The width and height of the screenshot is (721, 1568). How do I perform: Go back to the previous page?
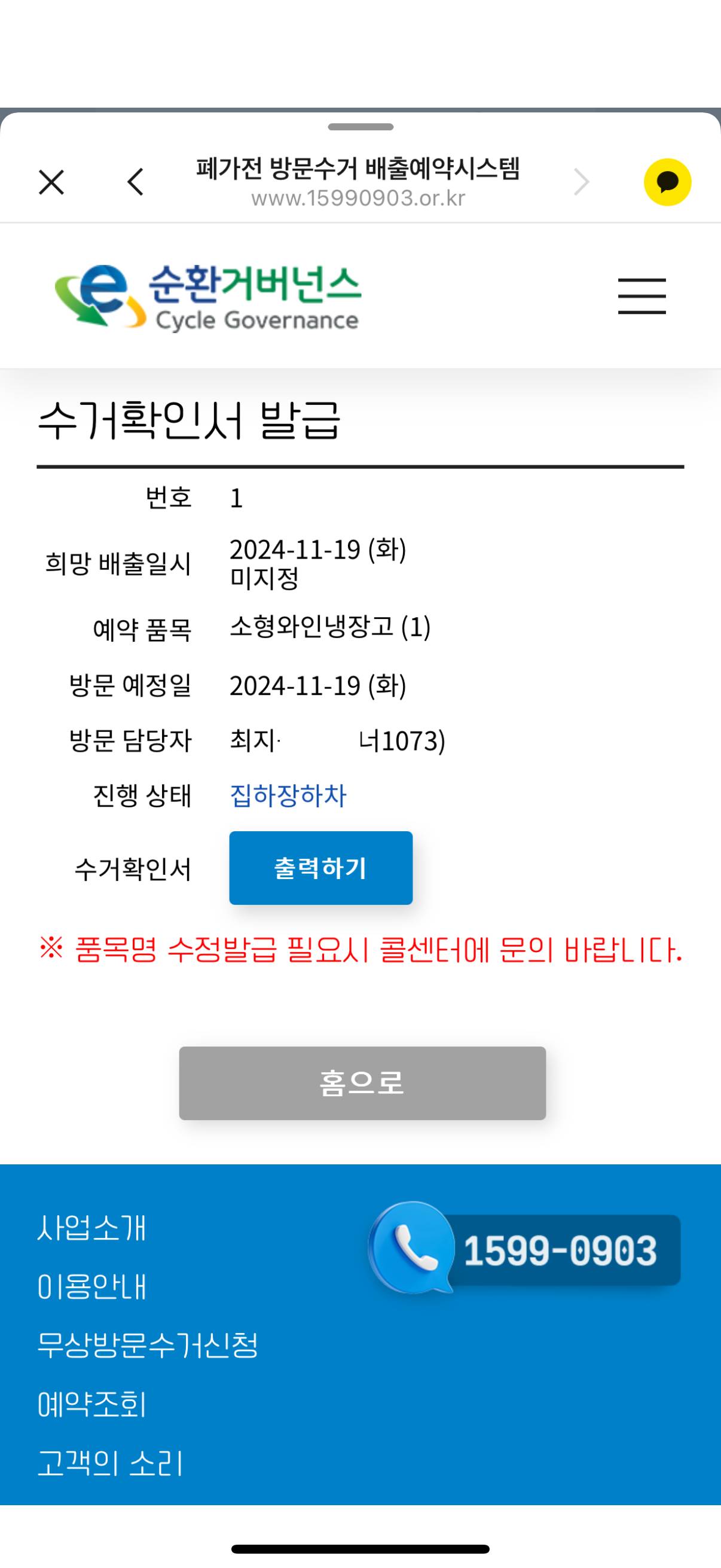pos(136,182)
